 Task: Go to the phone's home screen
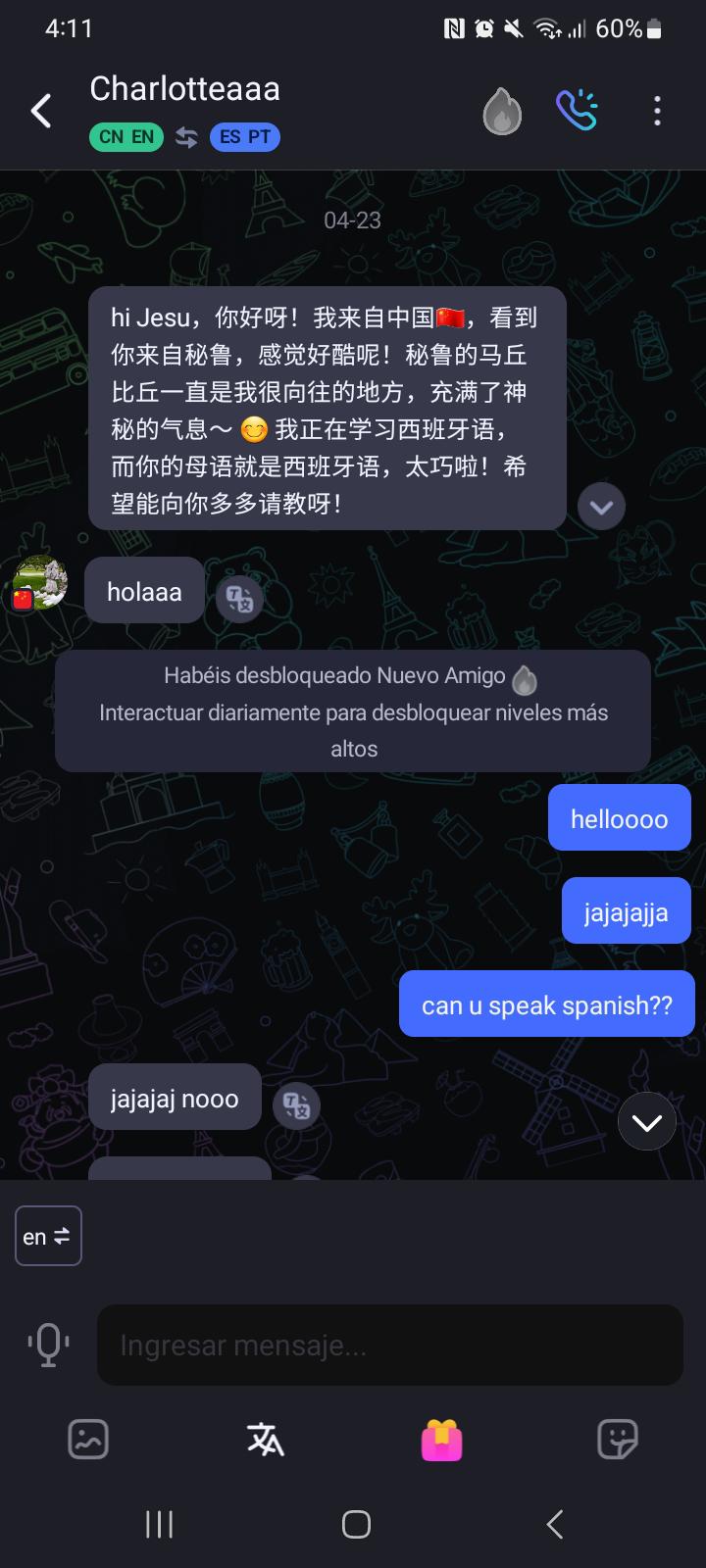356,1524
